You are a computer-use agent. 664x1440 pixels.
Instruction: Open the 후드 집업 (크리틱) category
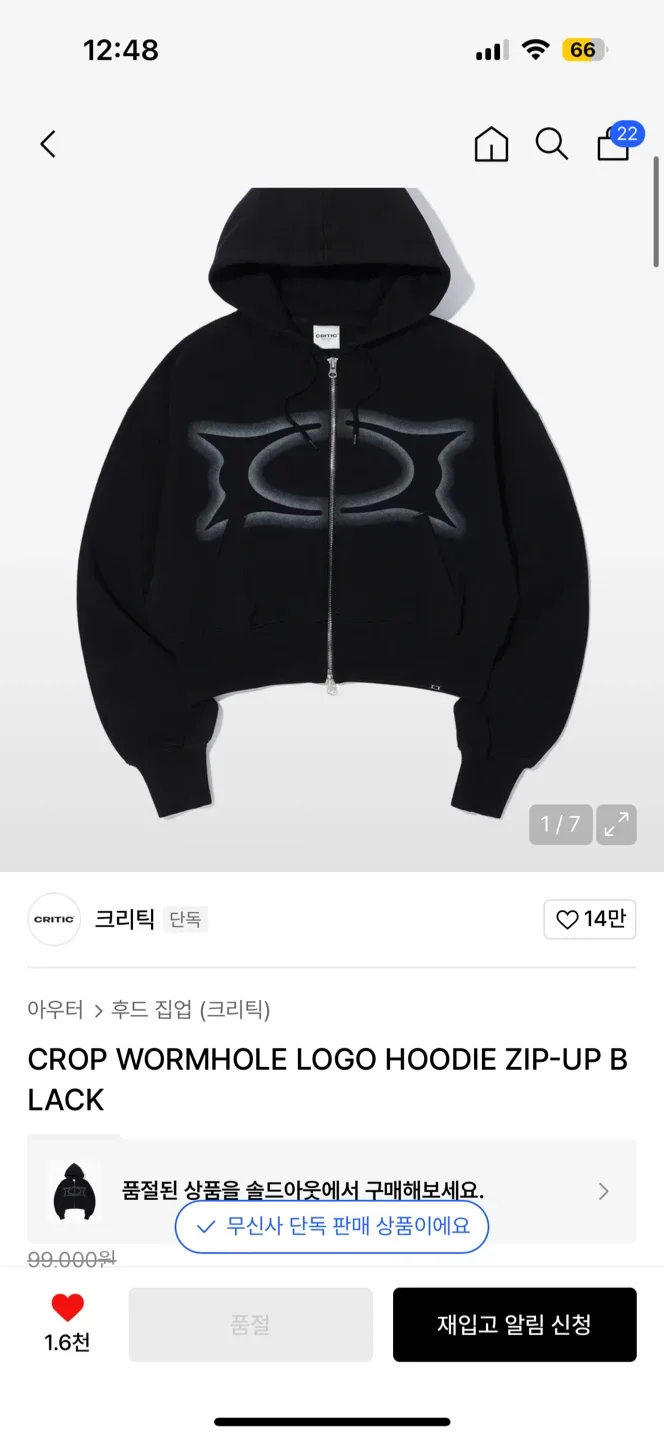[190, 1009]
